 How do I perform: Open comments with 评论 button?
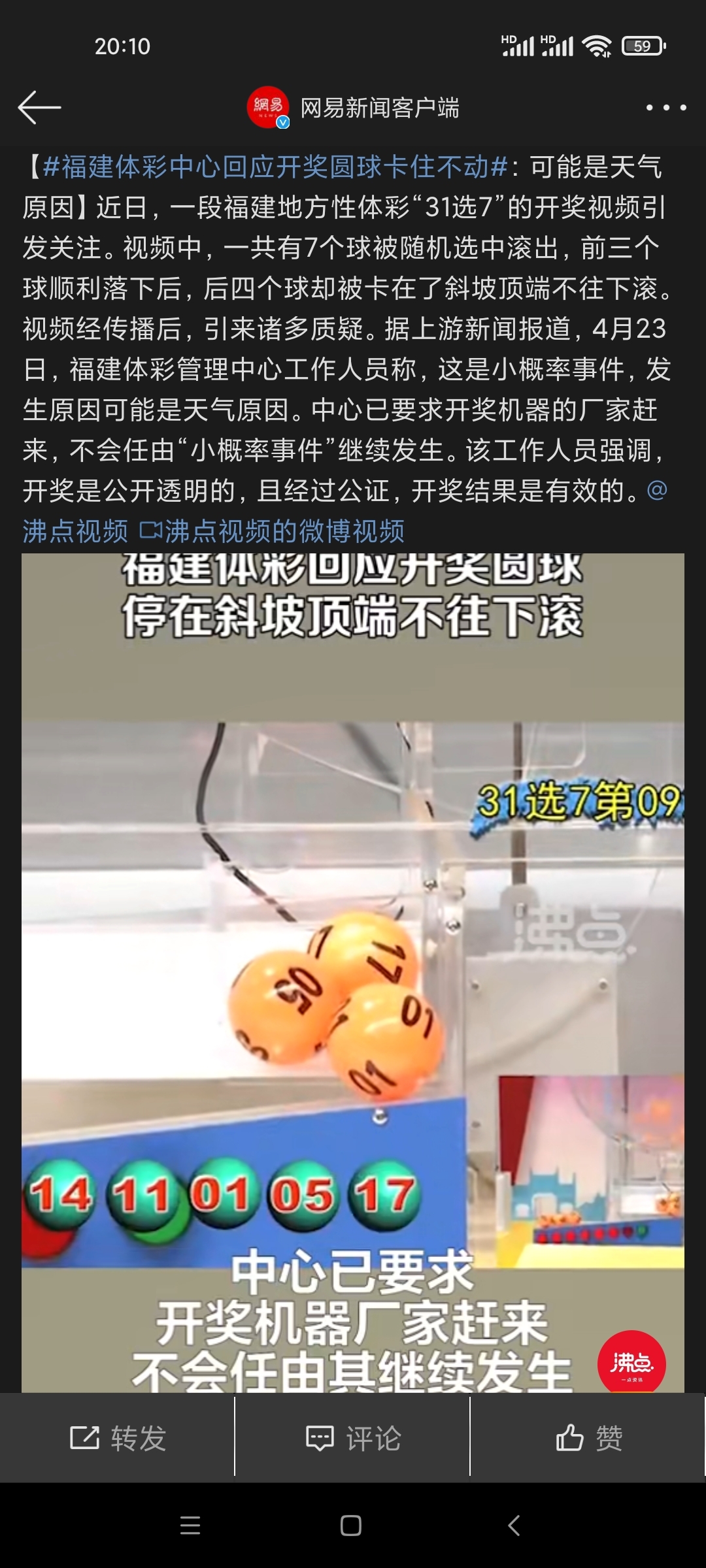coord(353,1438)
